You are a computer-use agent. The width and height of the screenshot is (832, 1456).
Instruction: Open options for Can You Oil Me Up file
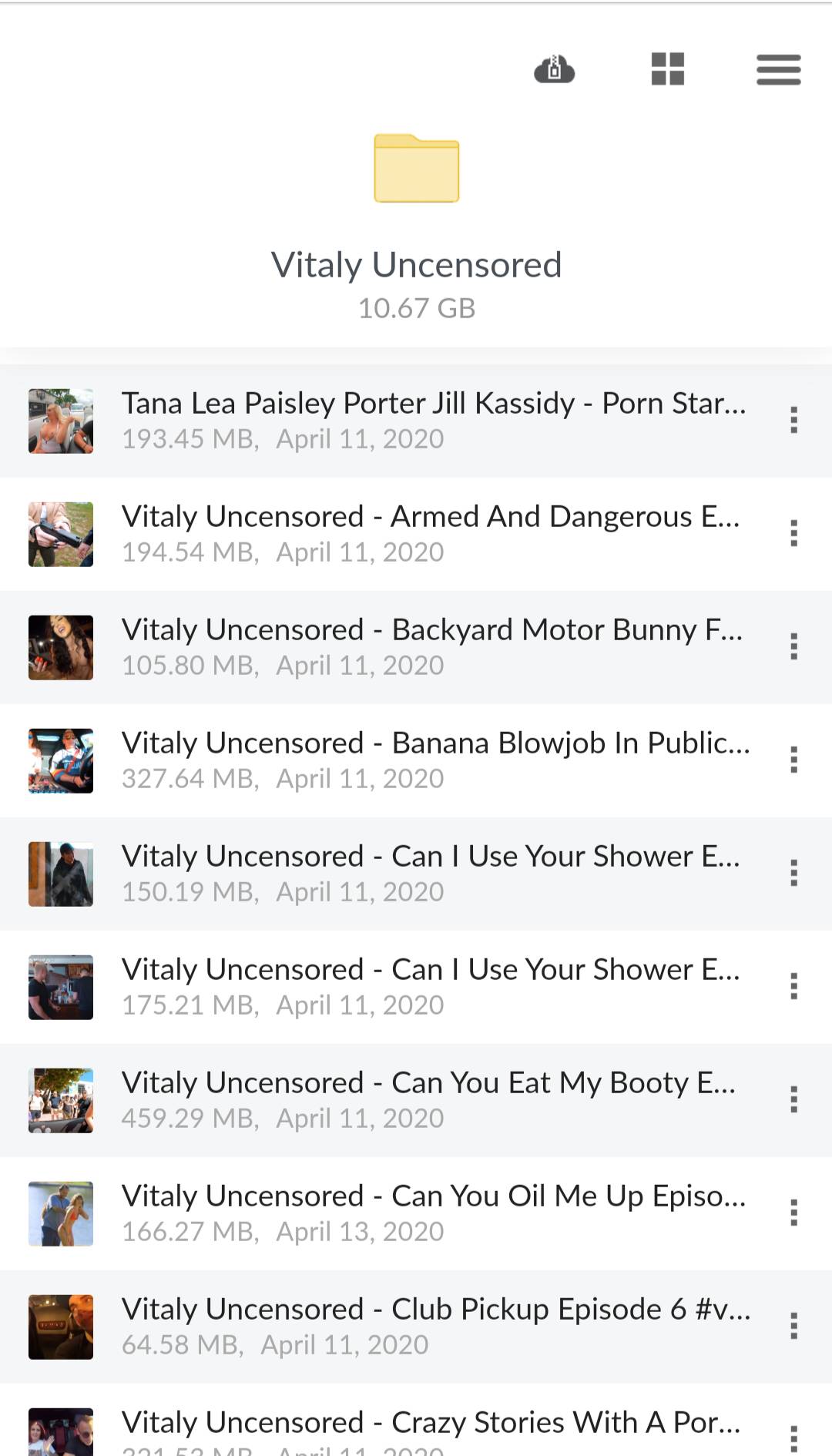coord(795,1213)
